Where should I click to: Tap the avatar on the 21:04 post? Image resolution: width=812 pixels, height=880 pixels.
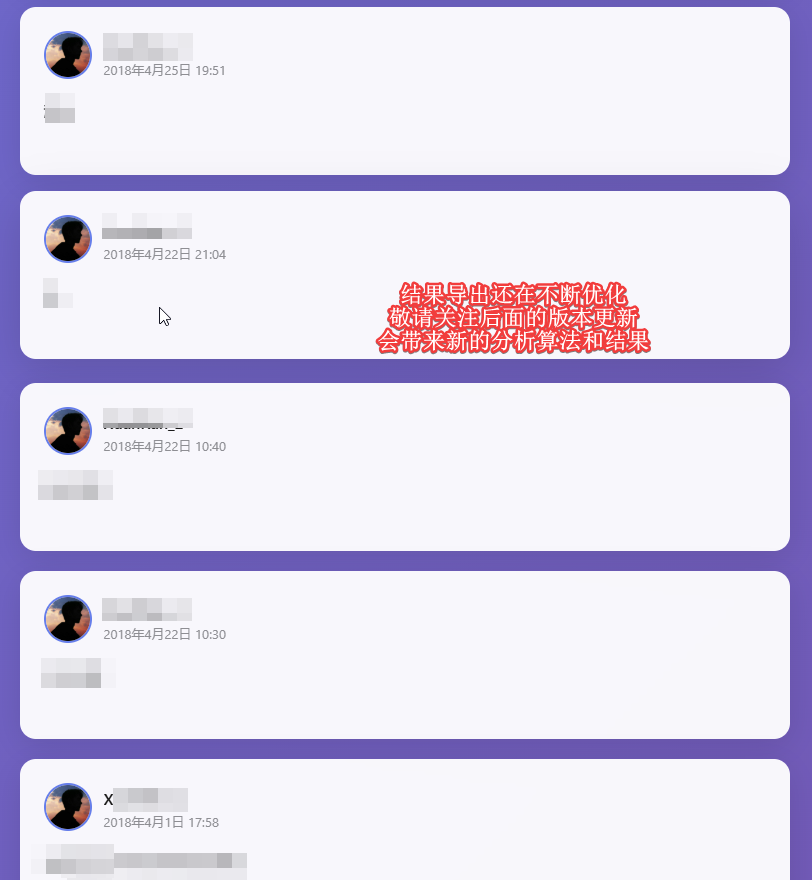(x=68, y=239)
